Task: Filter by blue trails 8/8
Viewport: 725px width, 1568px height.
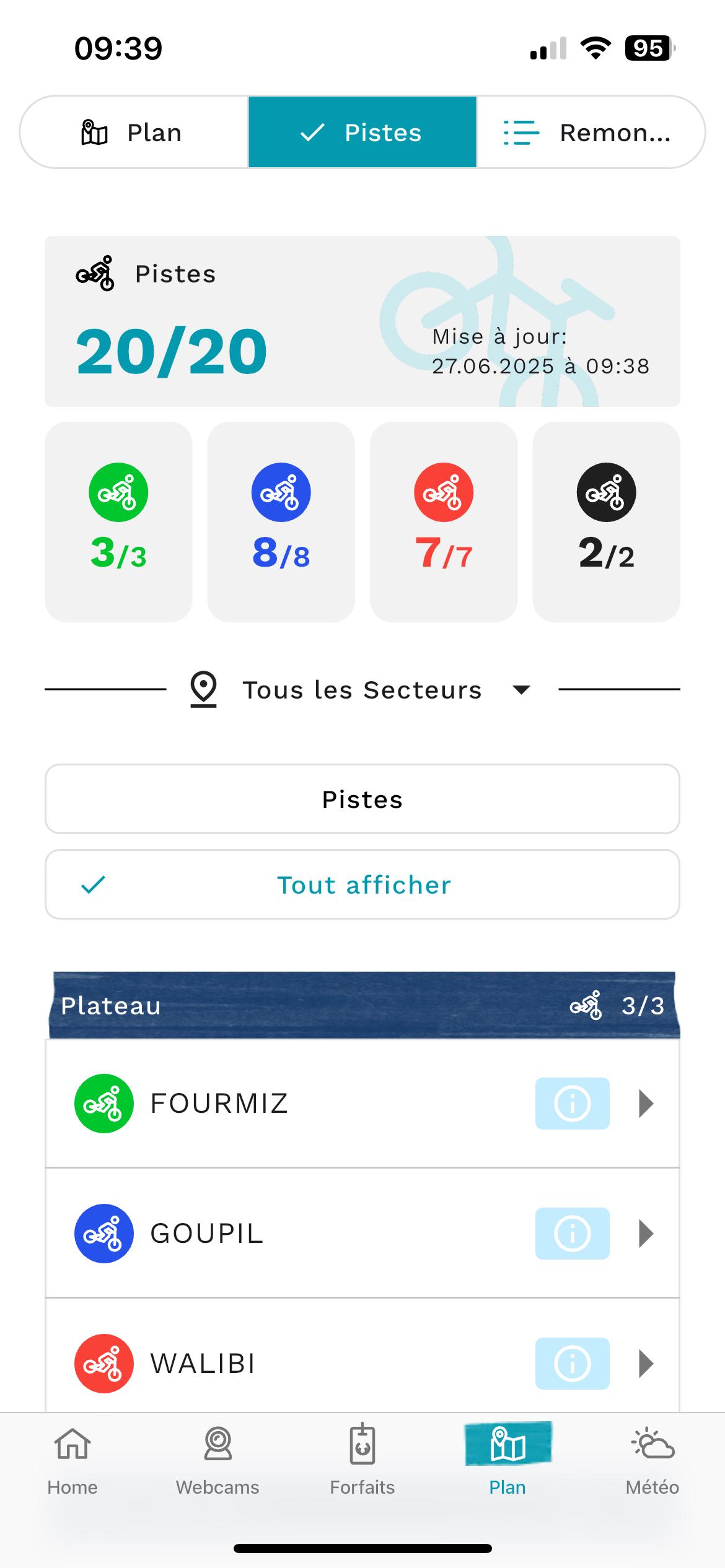Action: pyautogui.click(x=281, y=521)
